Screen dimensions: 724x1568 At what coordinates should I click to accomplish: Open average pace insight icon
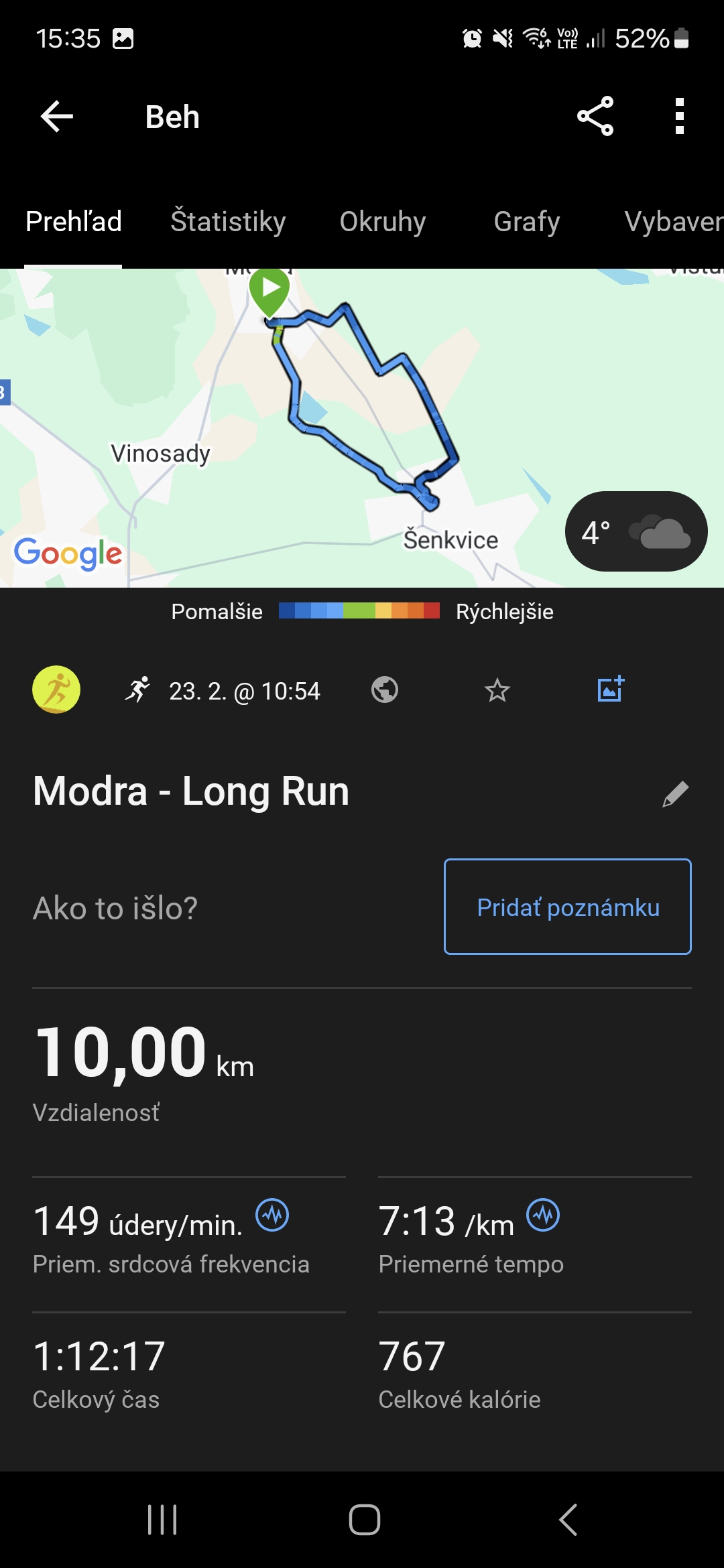[543, 1215]
